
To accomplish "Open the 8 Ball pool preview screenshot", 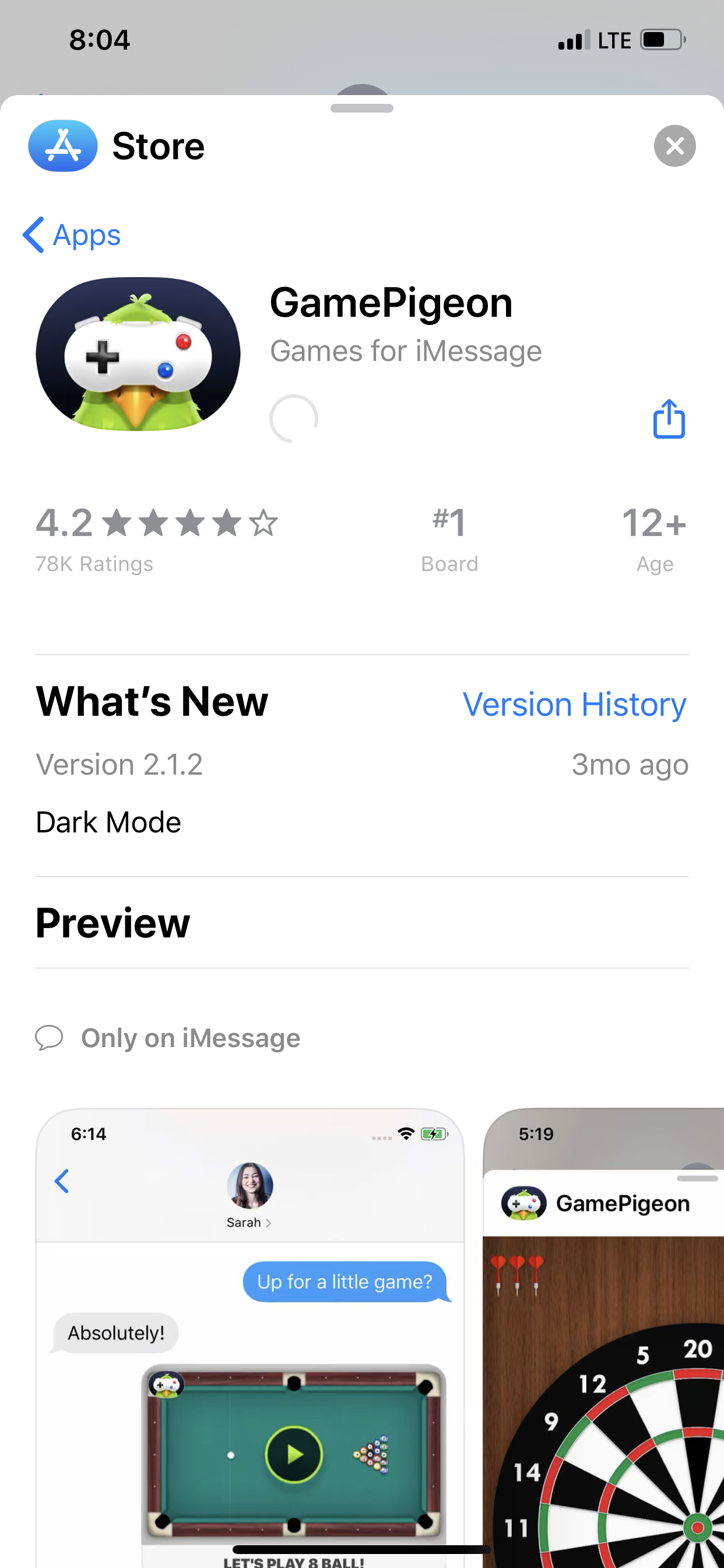I will pyautogui.click(x=249, y=1339).
